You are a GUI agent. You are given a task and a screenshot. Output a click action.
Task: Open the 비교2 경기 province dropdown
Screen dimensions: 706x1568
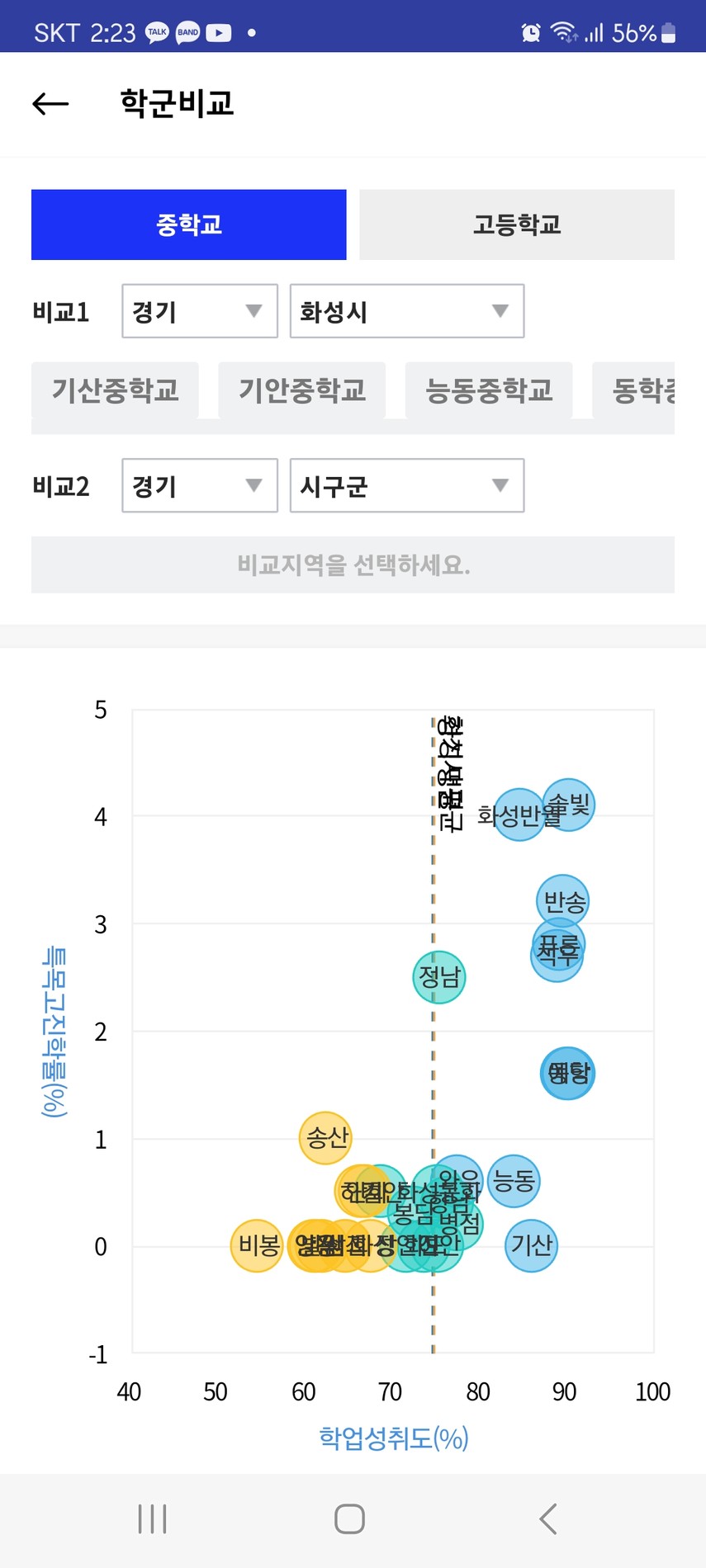click(x=200, y=486)
